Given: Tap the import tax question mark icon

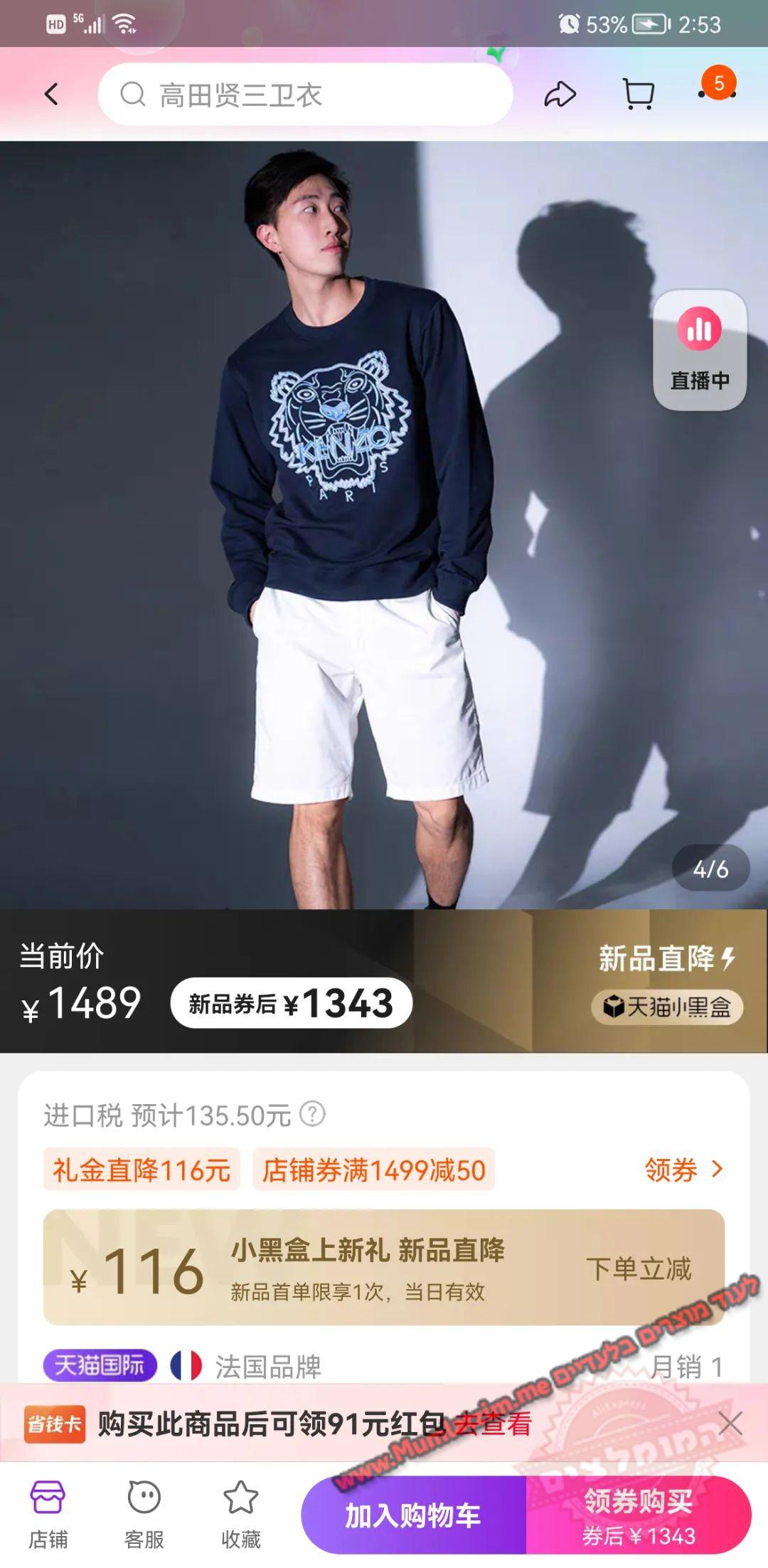Looking at the screenshot, I should tap(312, 1114).
